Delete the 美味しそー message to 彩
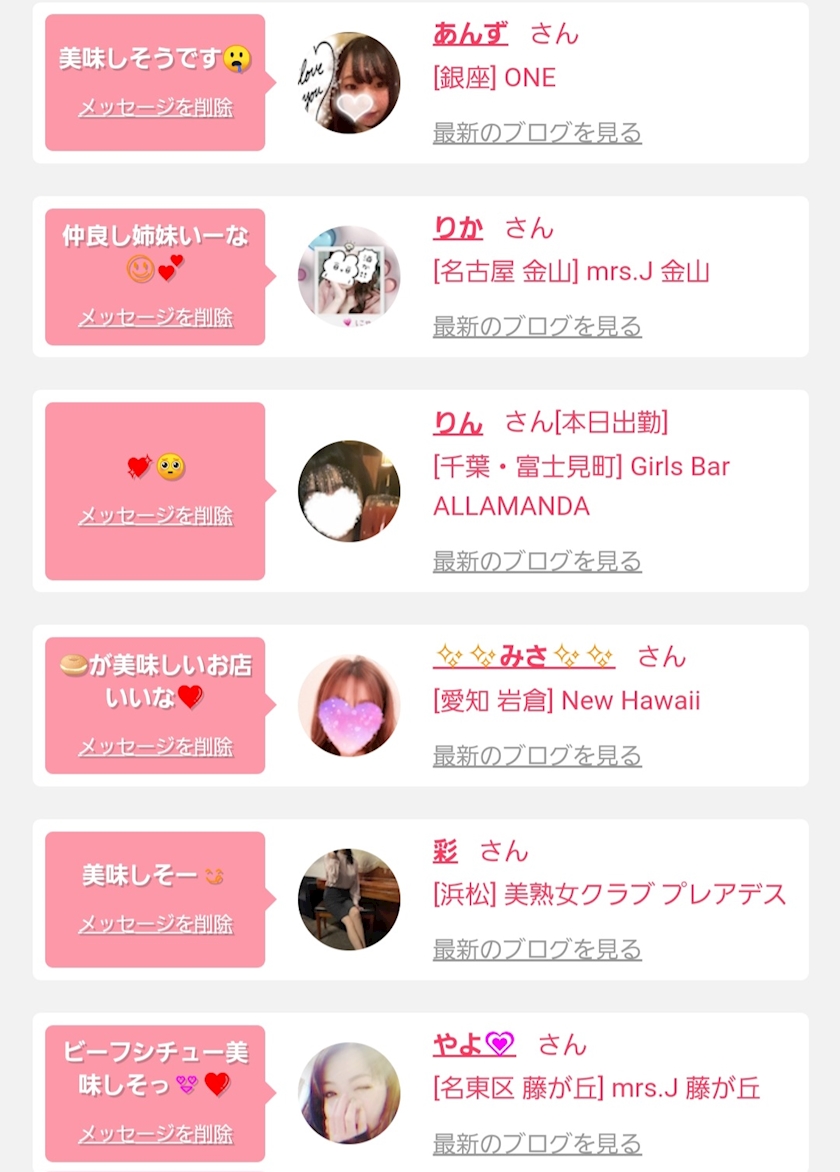This screenshot has width=840, height=1172. pos(155,925)
